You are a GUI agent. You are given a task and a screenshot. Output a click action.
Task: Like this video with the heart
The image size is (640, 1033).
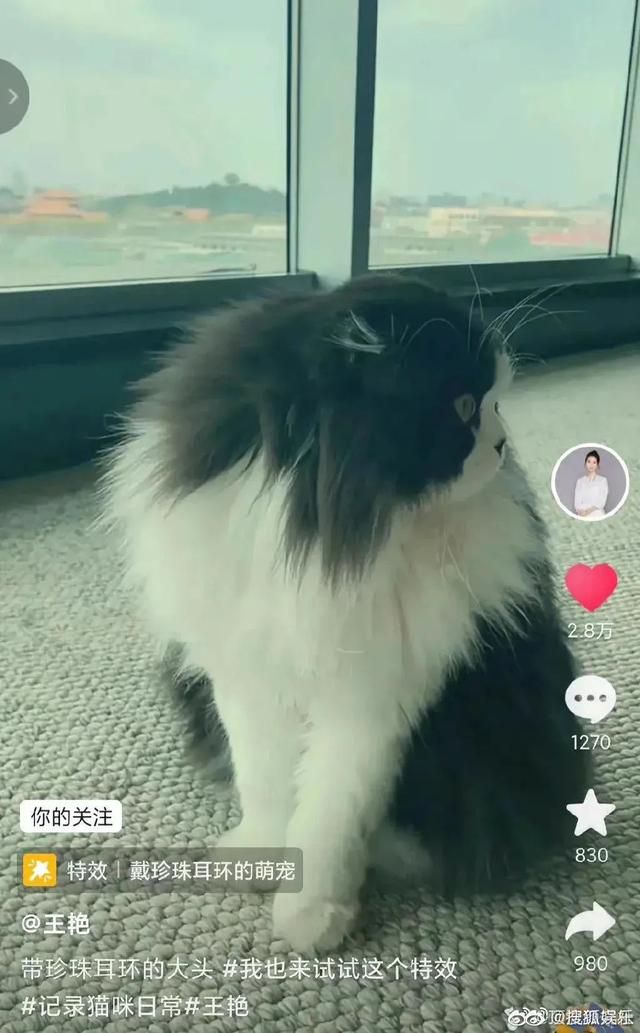591,586
